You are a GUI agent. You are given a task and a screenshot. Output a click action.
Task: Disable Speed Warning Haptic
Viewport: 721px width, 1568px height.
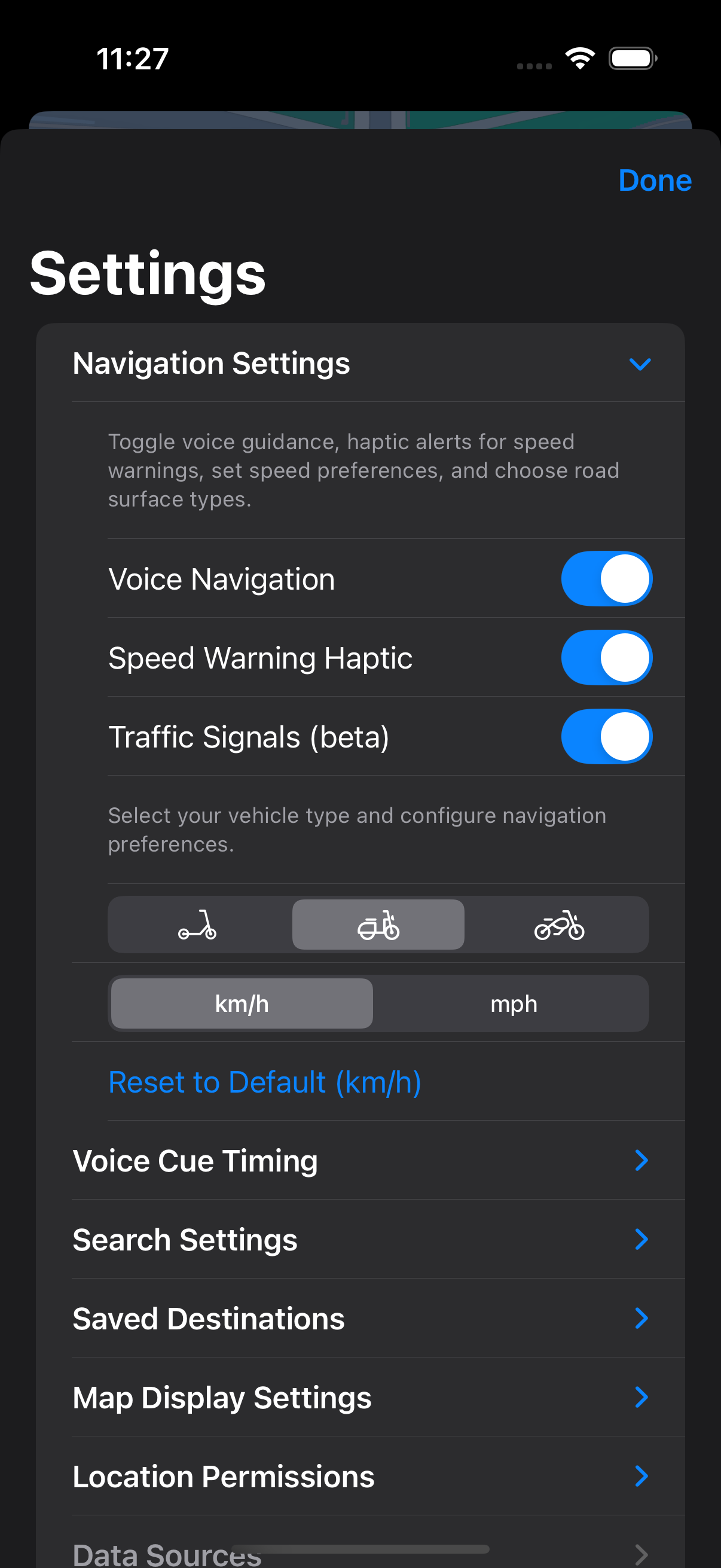point(606,657)
